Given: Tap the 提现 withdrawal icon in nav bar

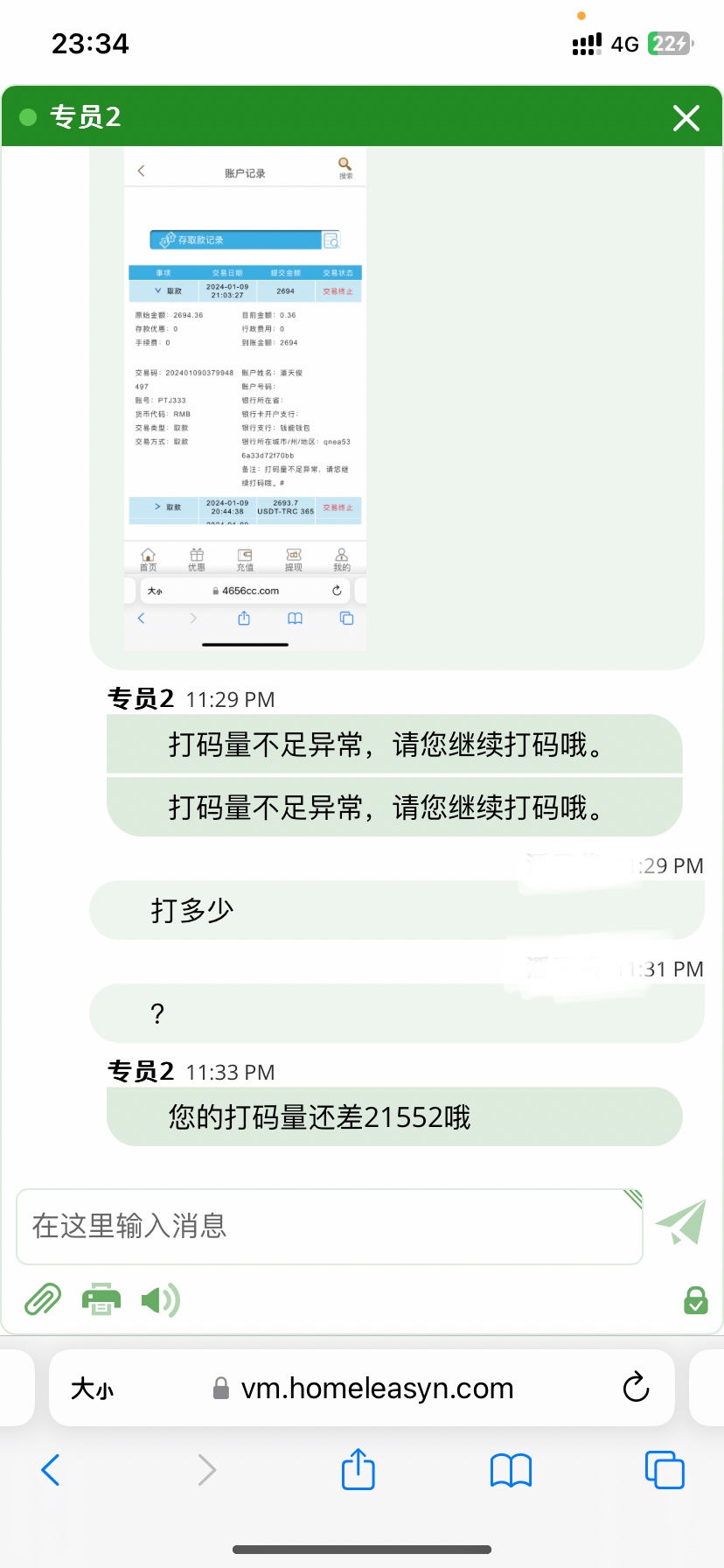Looking at the screenshot, I should click(294, 557).
